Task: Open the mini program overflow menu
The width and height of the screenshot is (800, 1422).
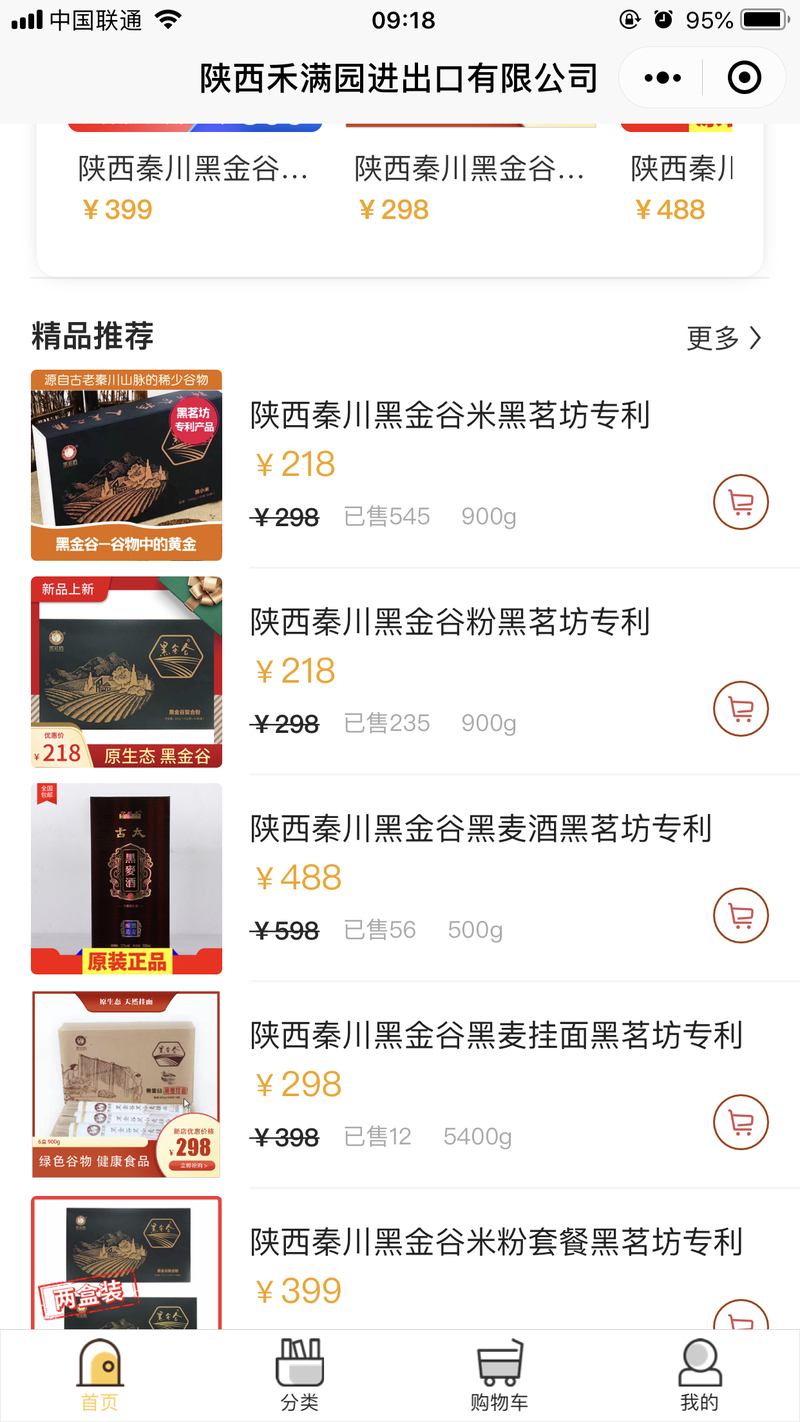Action: (x=662, y=78)
